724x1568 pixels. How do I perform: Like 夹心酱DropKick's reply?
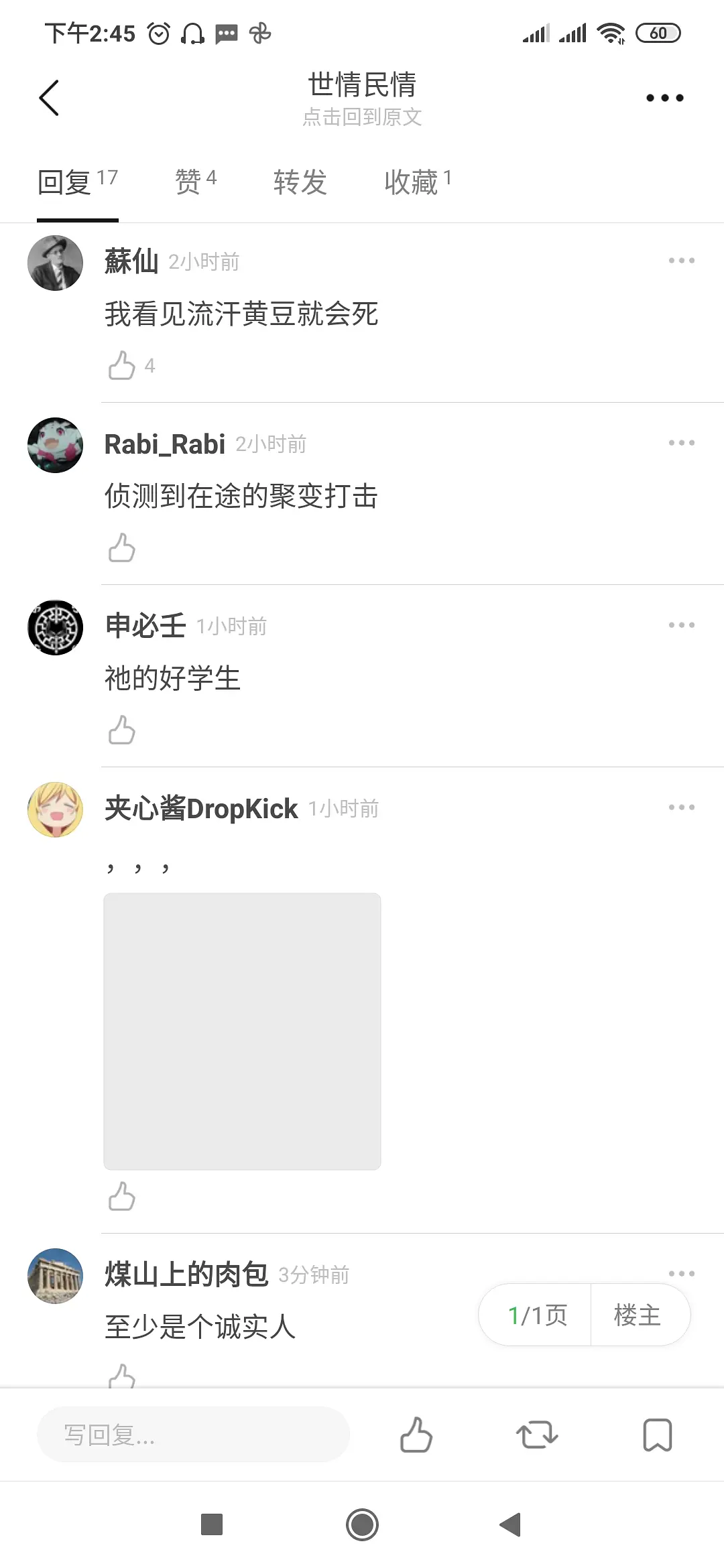(122, 1196)
